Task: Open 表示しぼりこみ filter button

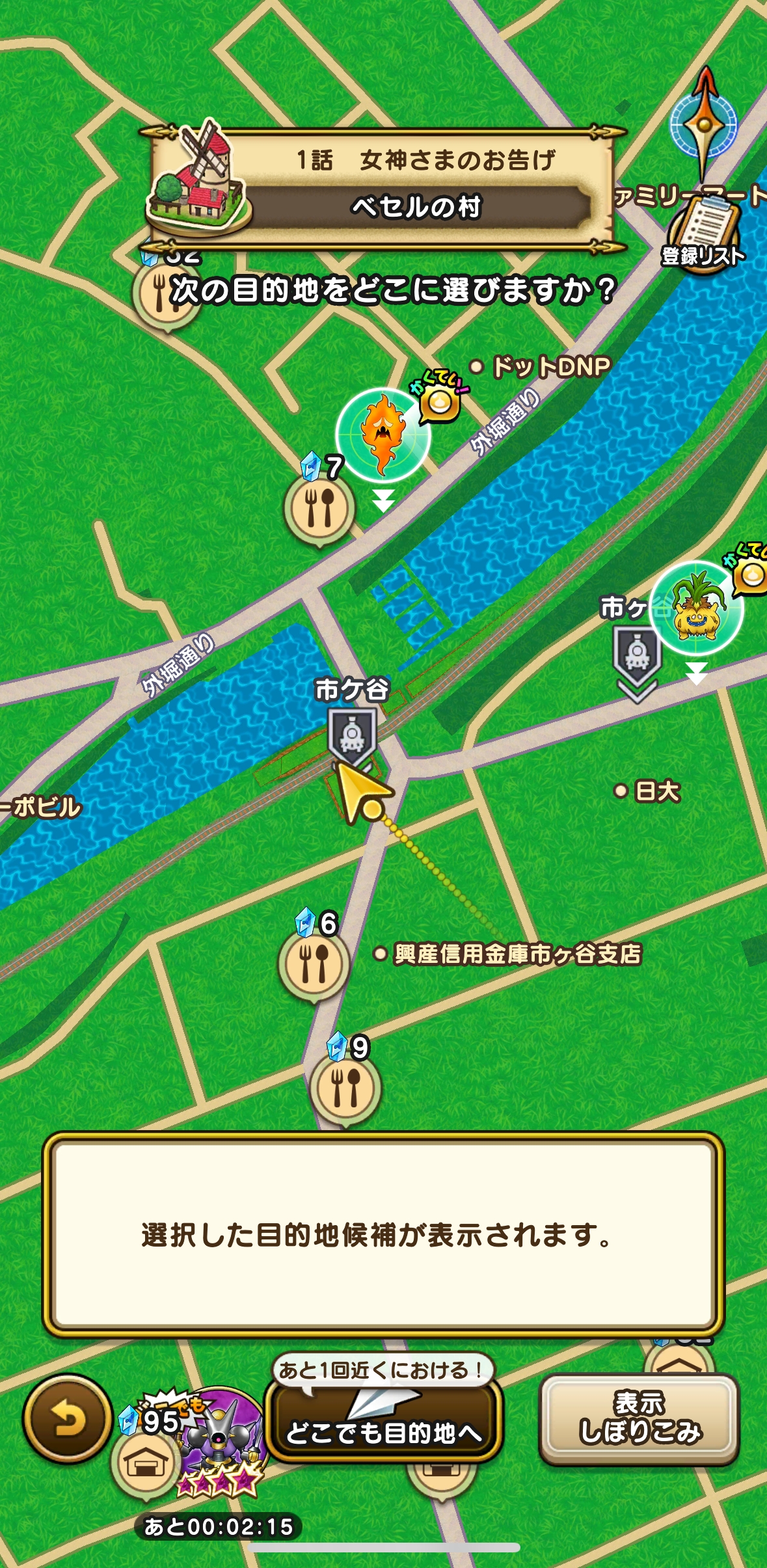Action: (x=640, y=1419)
